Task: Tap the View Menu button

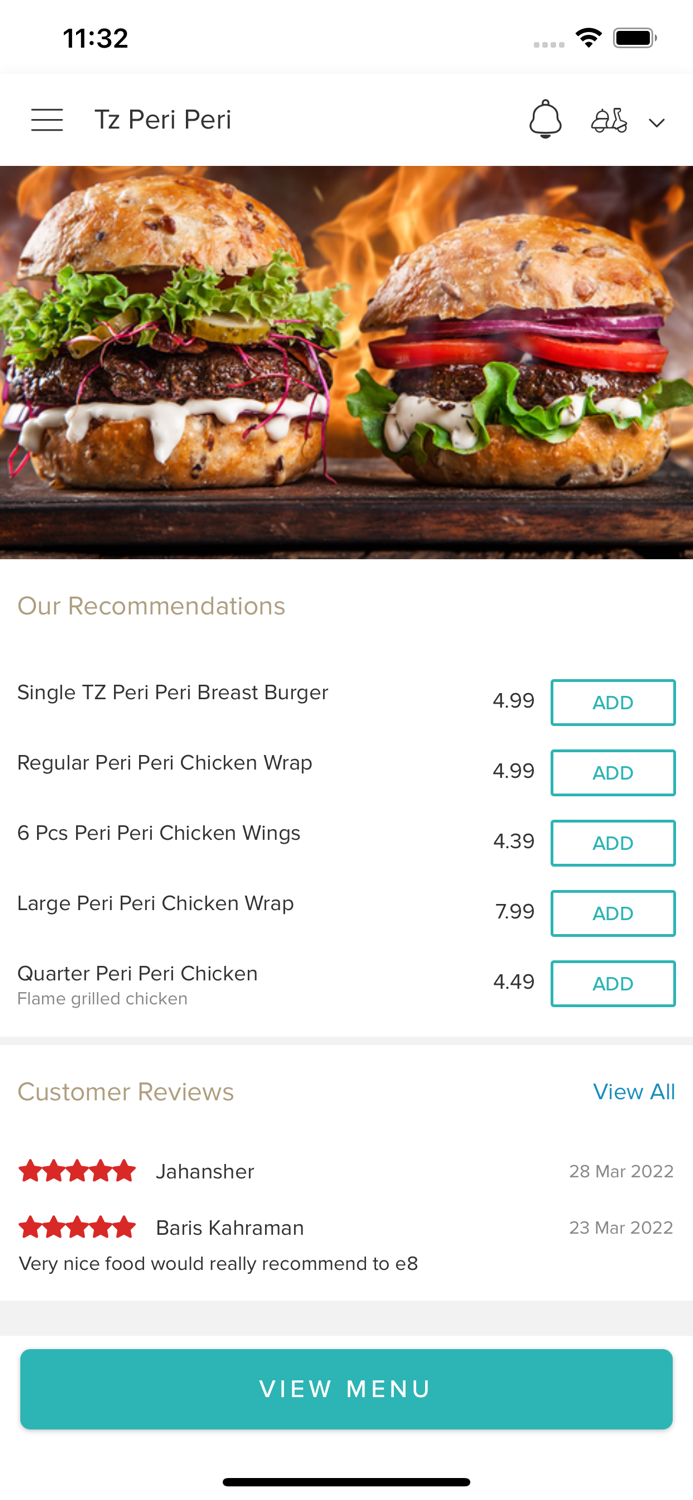Action: tap(346, 1389)
